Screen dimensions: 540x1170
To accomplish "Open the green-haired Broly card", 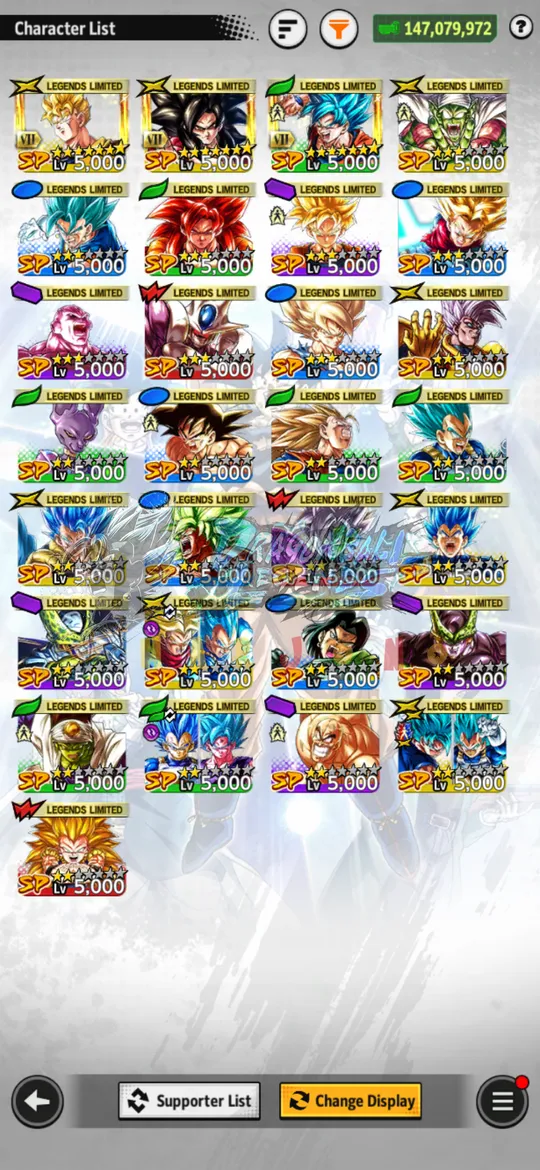I will pos(198,539).
